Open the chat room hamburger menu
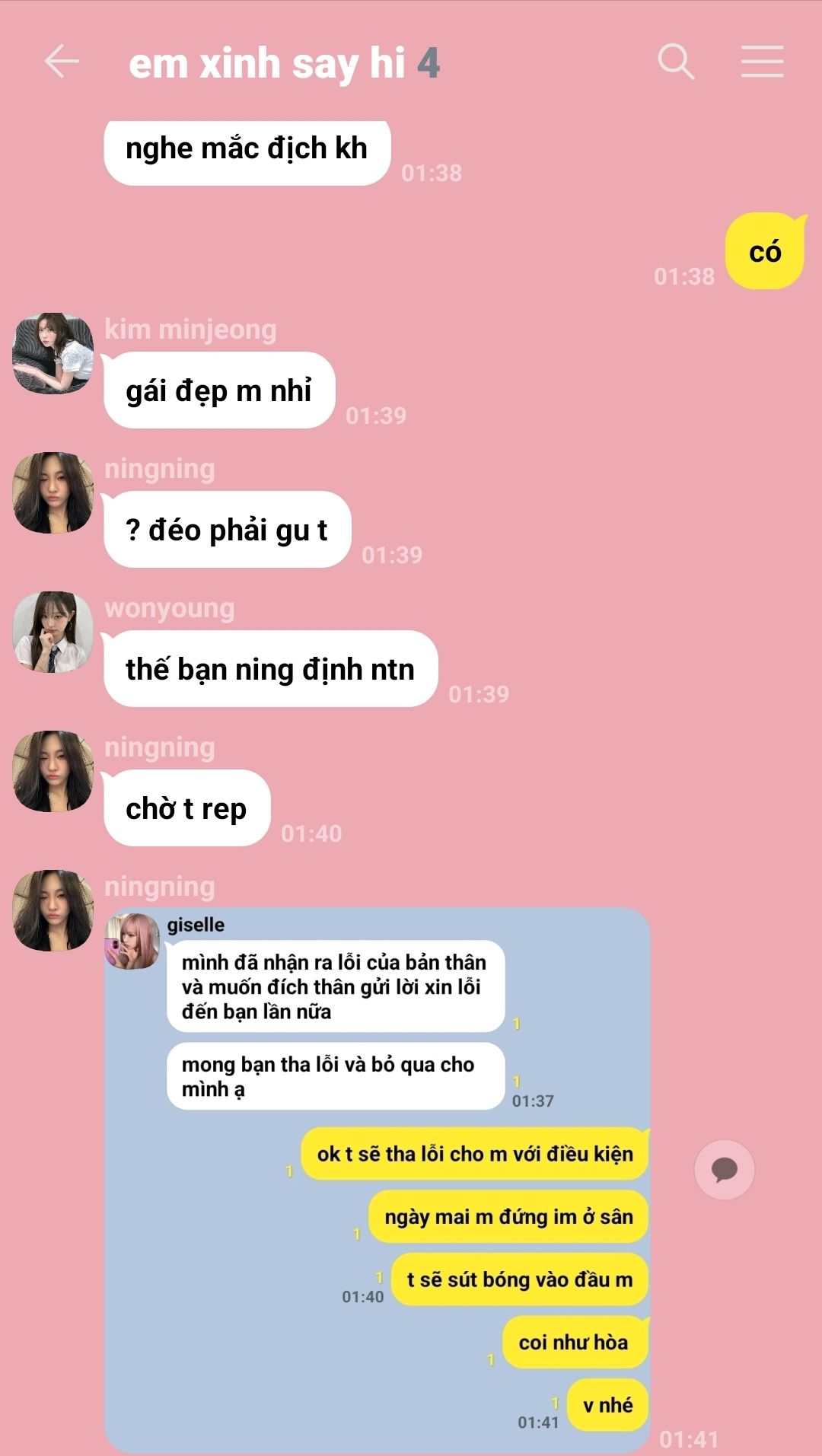Screen dimensions: 822x1456 tap(762, 62)
